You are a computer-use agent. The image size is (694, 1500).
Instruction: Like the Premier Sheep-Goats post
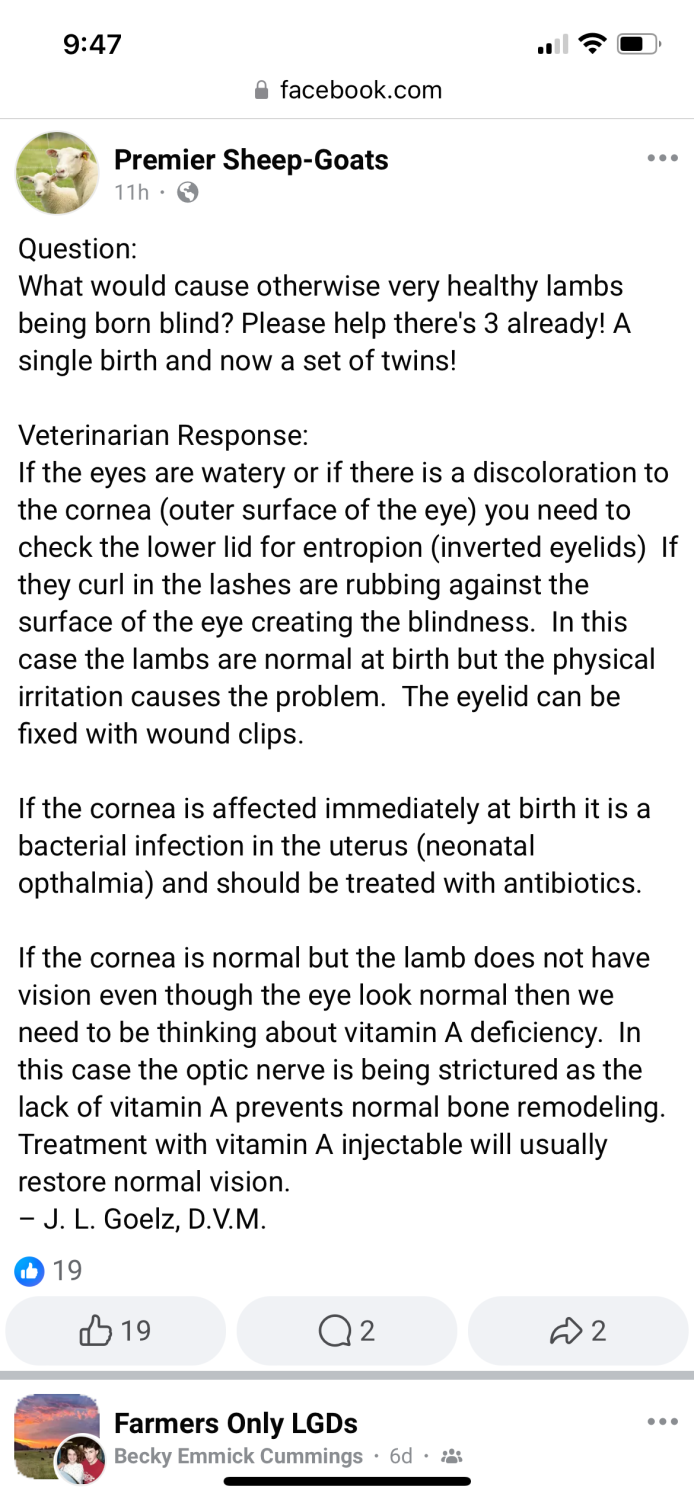click(115, 1331)
